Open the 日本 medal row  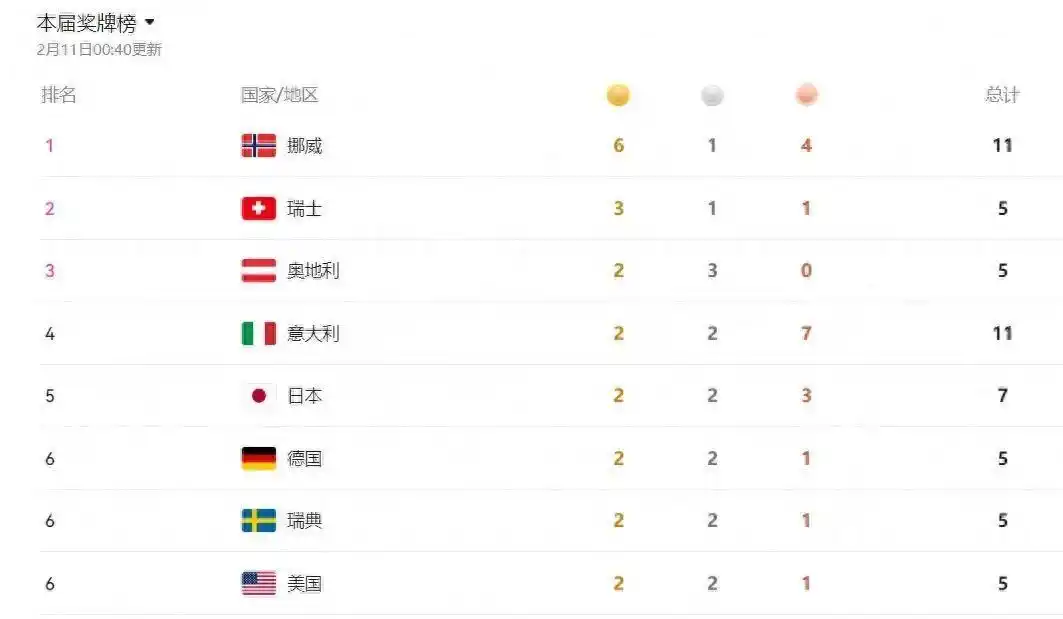coord(304,396)
